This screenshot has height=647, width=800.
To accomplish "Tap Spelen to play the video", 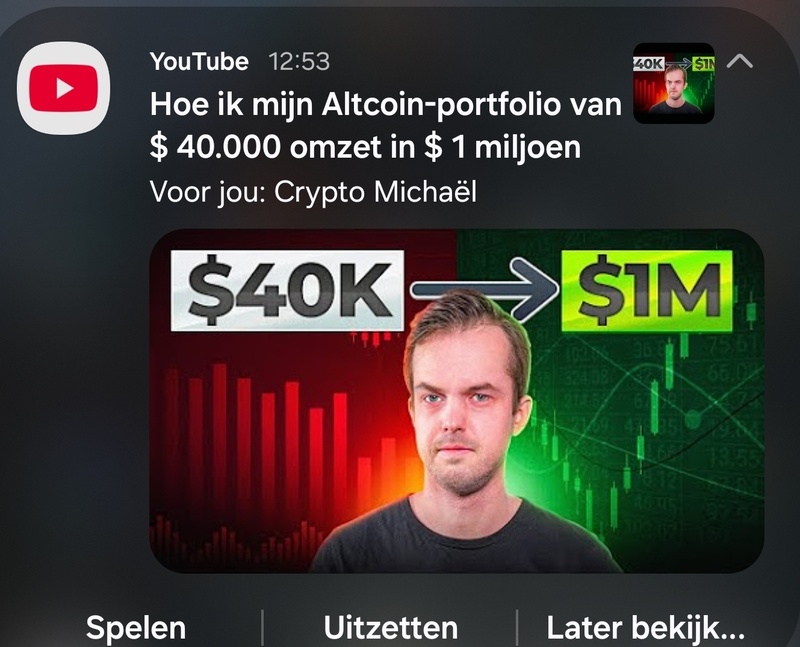I will pos(136,628).
